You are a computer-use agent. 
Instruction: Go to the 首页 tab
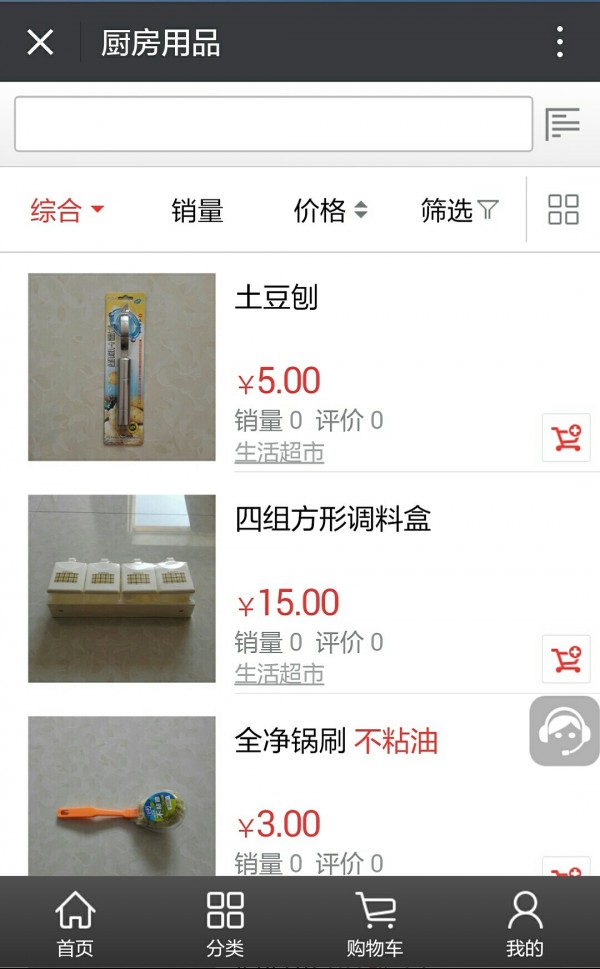pos(75,923)
